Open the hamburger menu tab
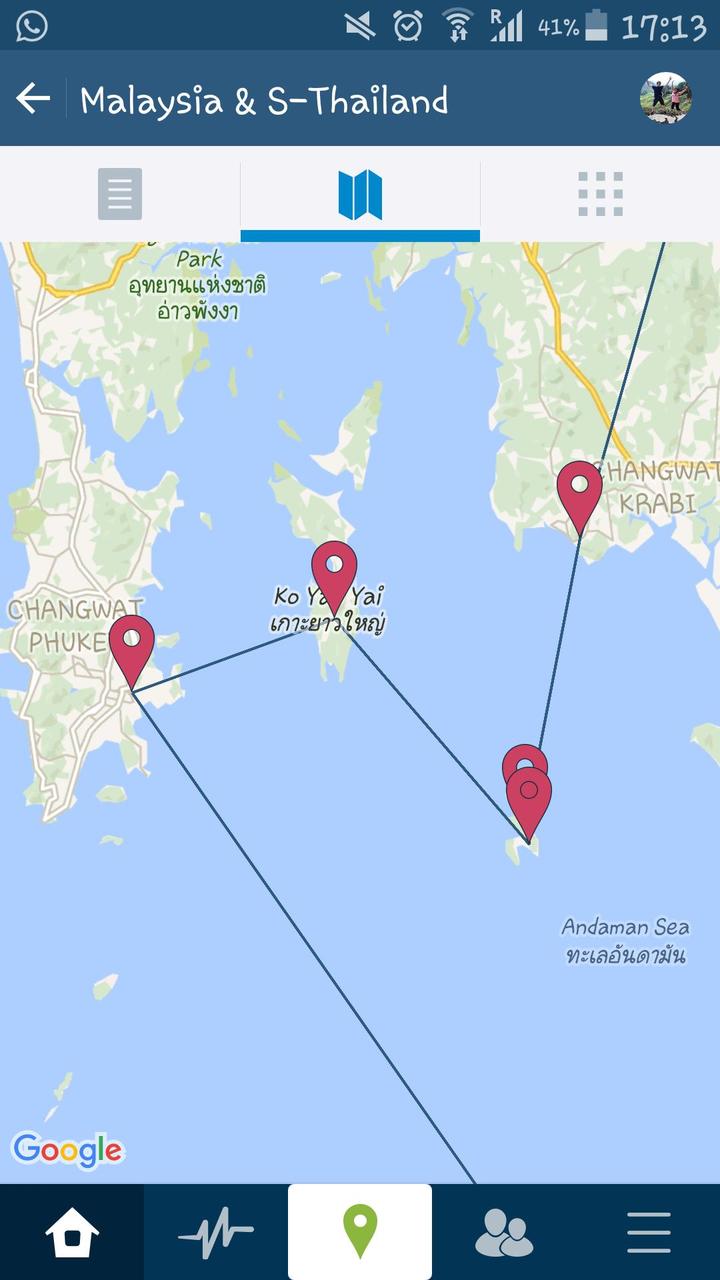The image size is (720, 1280). point(648,1232)
